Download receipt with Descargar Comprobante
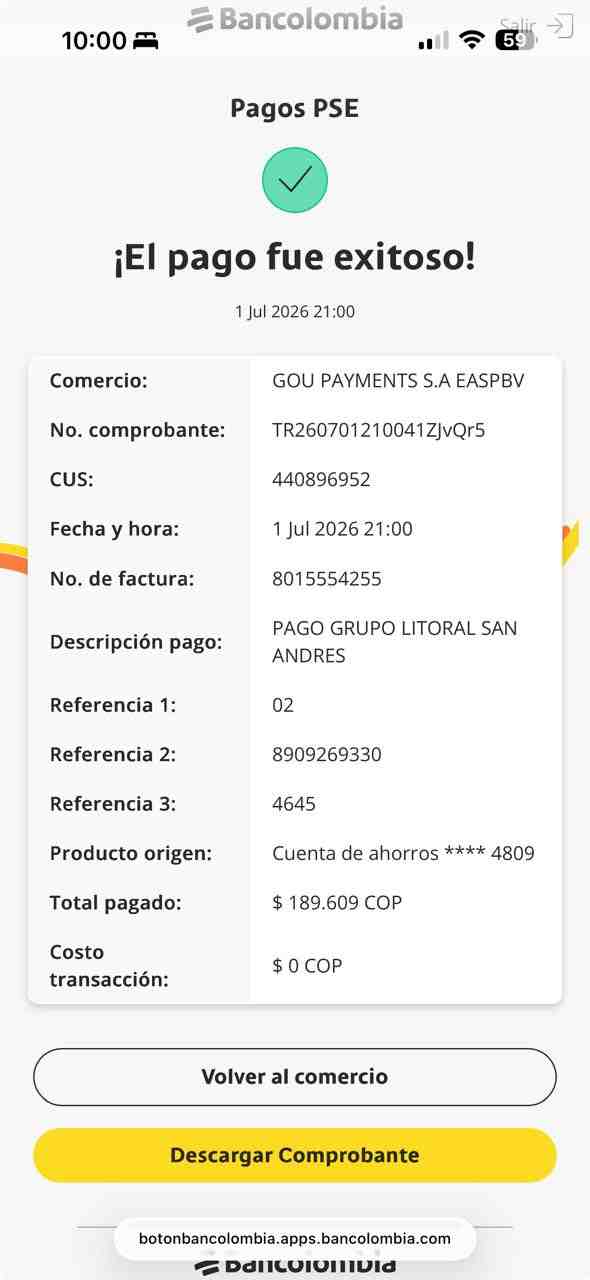This screenshot has width=590, height=1280. (x=295, y=1155)
